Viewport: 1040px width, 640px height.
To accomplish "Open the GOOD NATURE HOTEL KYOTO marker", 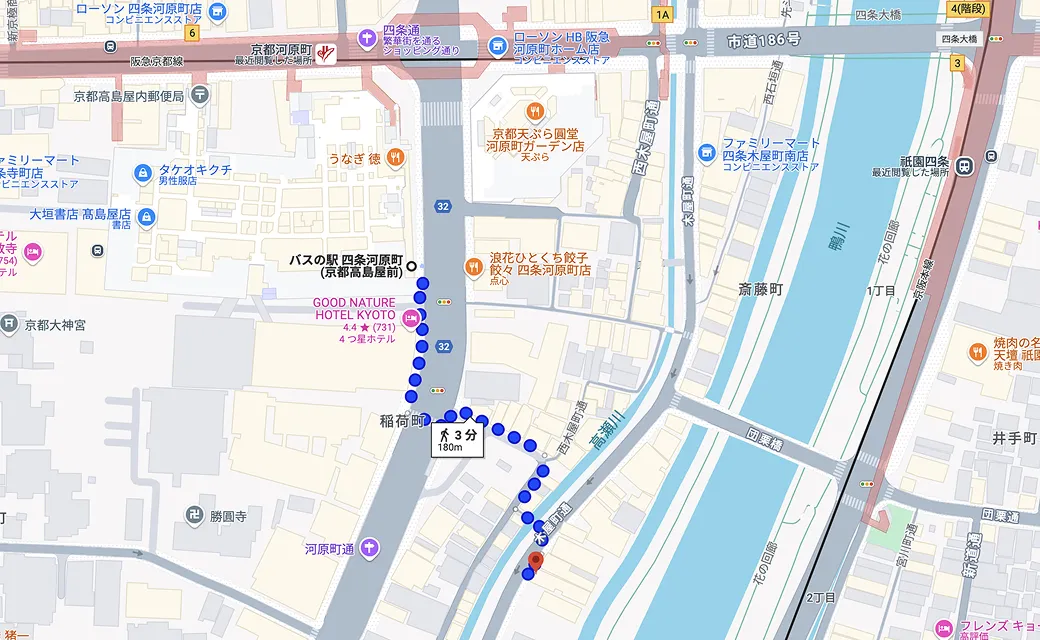I will click(x=409, y=318).
